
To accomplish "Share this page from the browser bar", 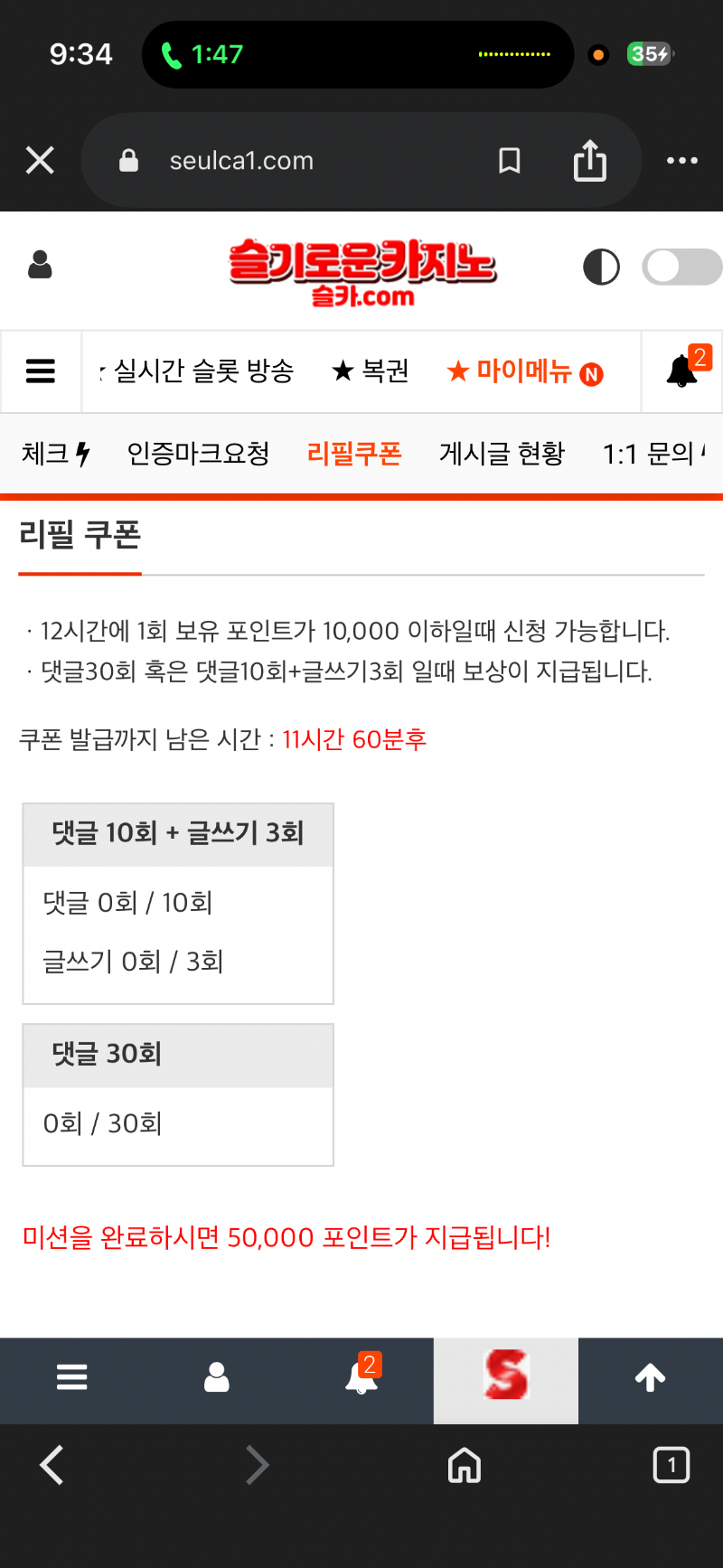I will tap(589, 161).
